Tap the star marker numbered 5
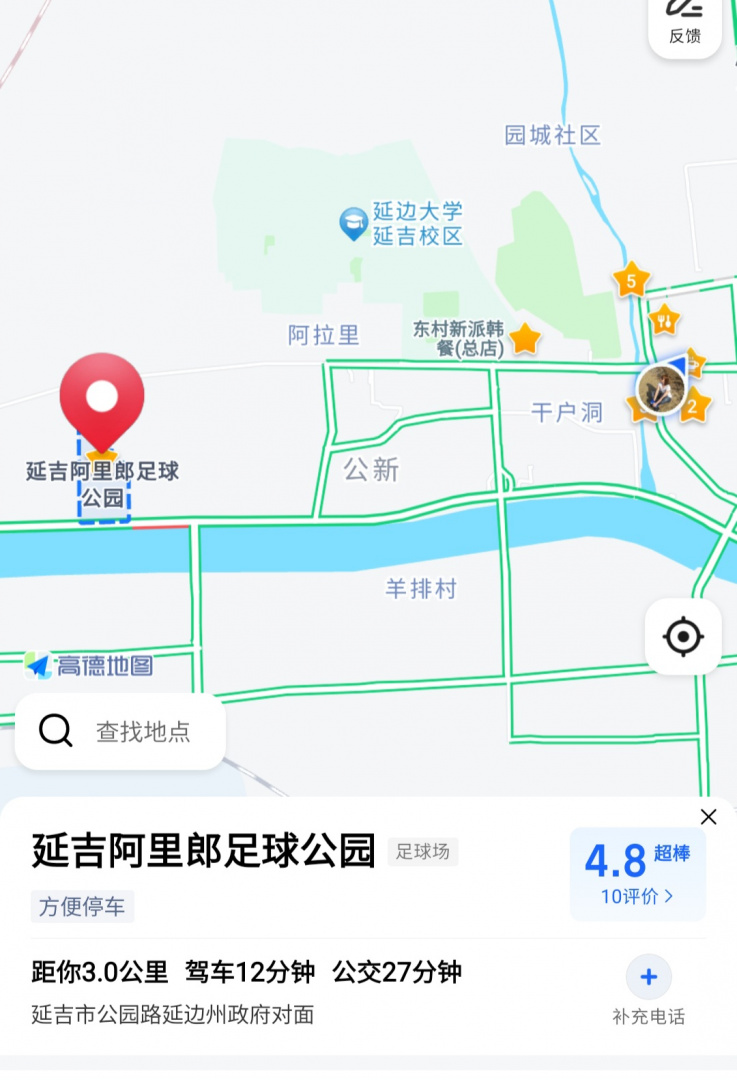Viewport: 737px width, 1080px height. pos(631,281)
